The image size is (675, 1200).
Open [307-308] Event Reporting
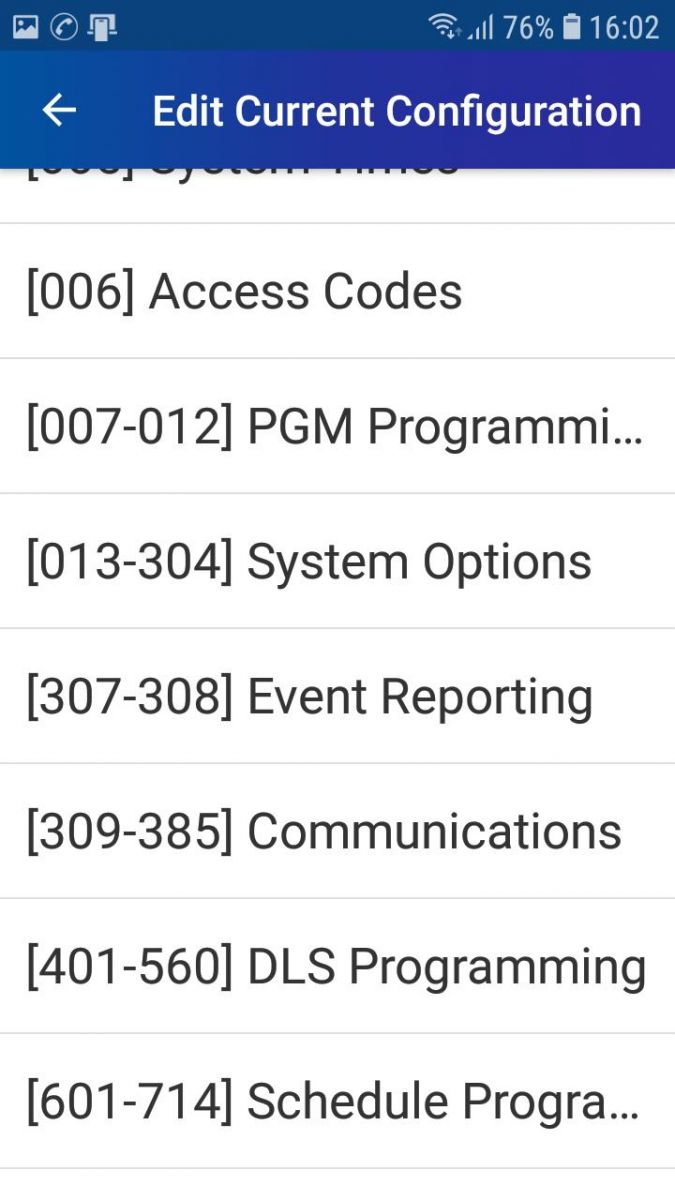[337, 697]
